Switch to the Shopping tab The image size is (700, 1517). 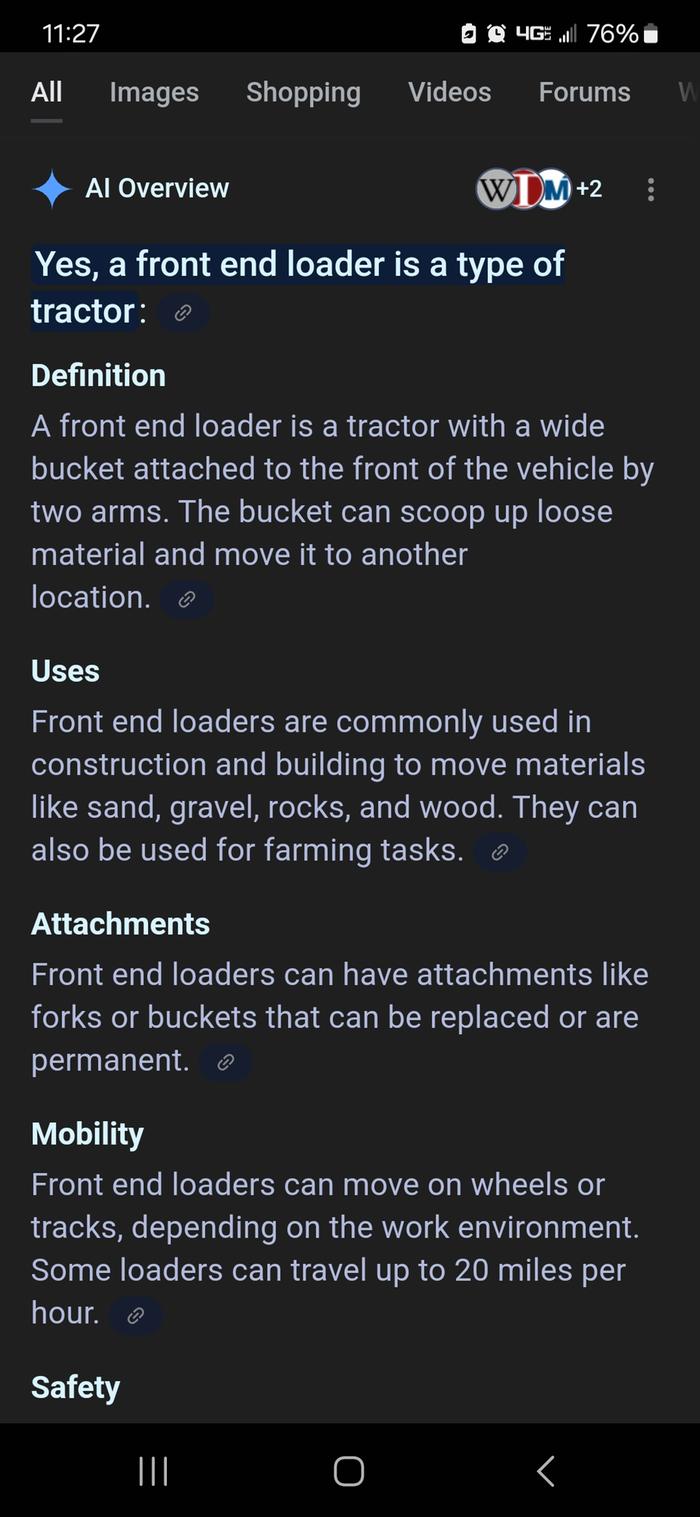303,92
